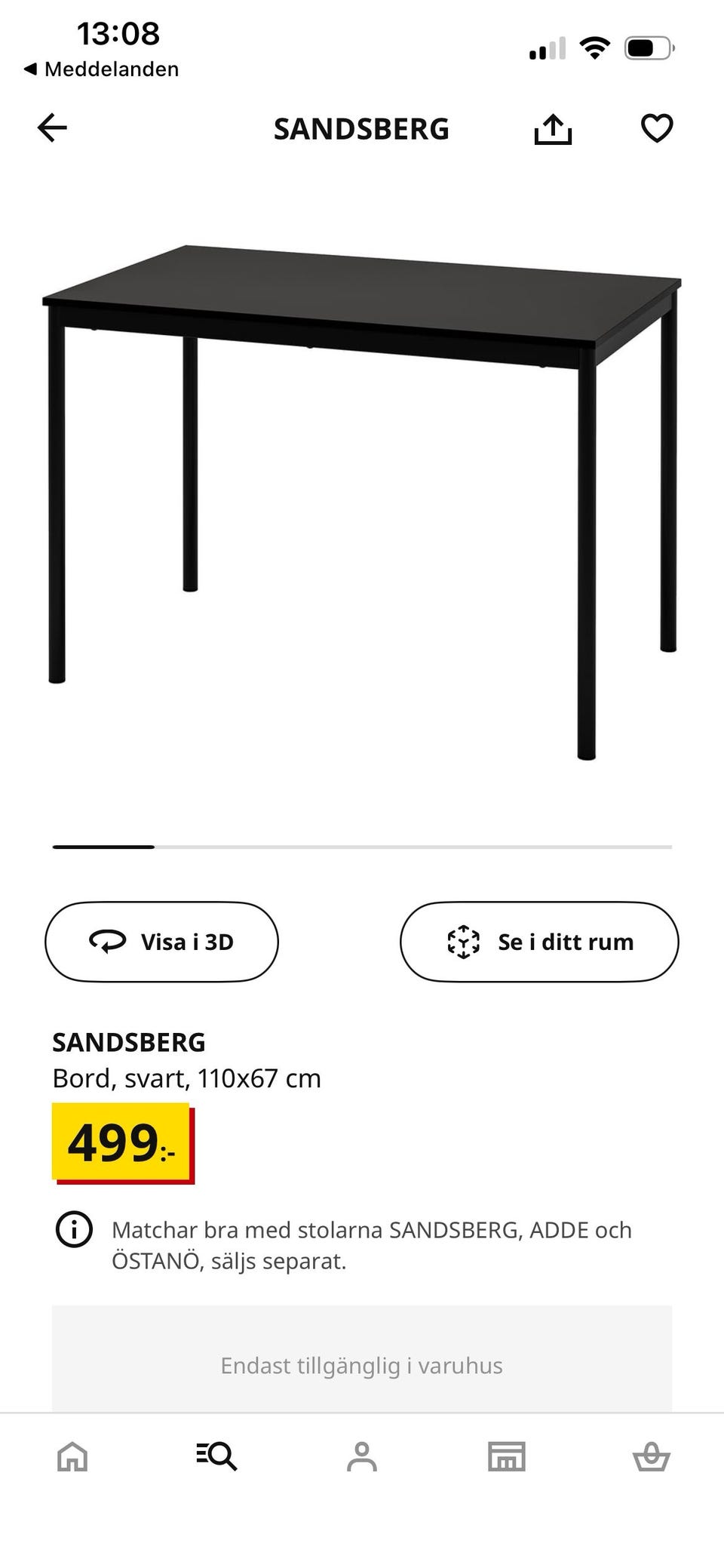Screen dimensions: 724x1568
Task: Go back using the arrow at top left
Action: pos(51,128)
